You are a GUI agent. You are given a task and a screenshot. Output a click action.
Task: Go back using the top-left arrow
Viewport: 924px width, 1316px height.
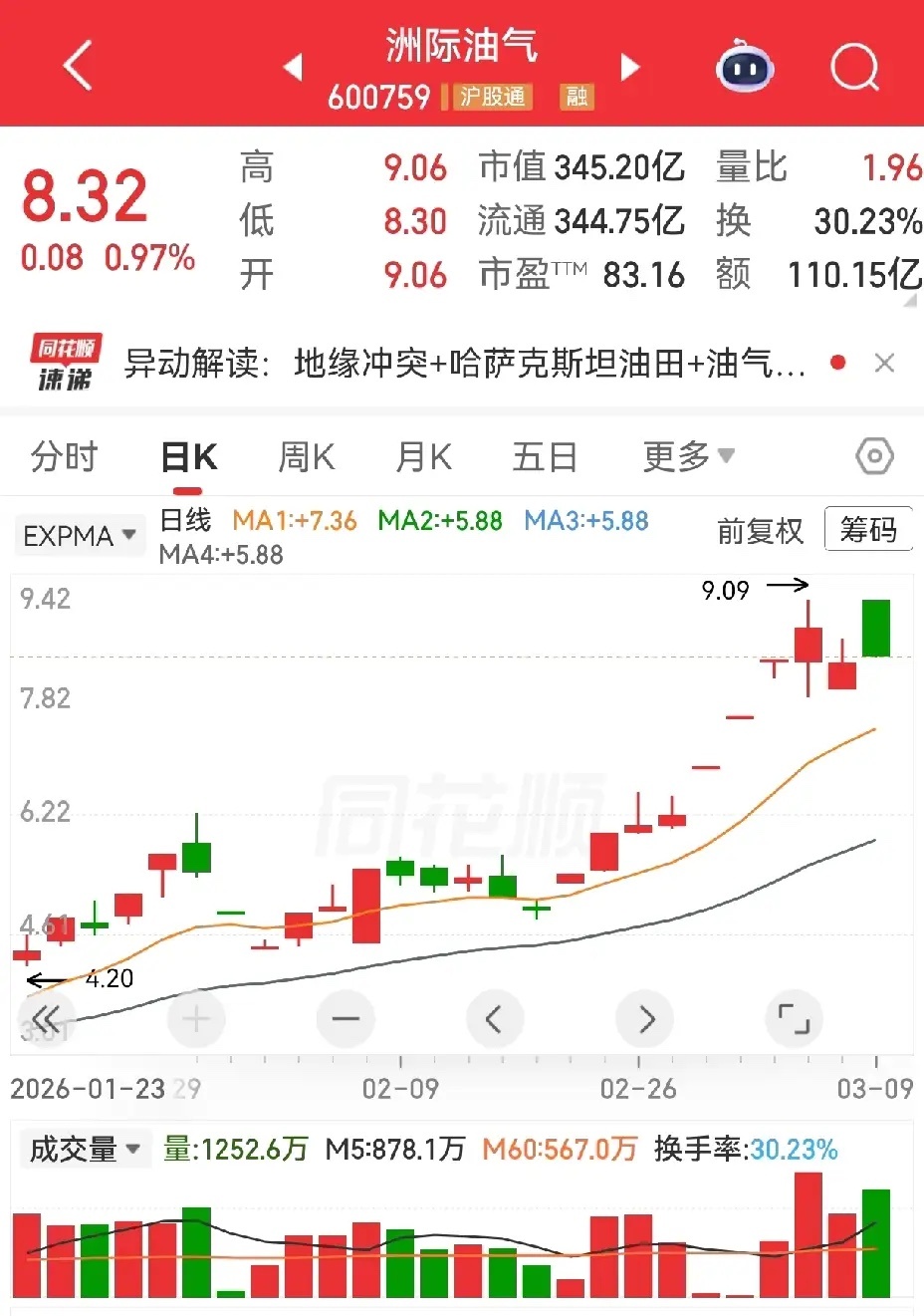coord(77,67)
